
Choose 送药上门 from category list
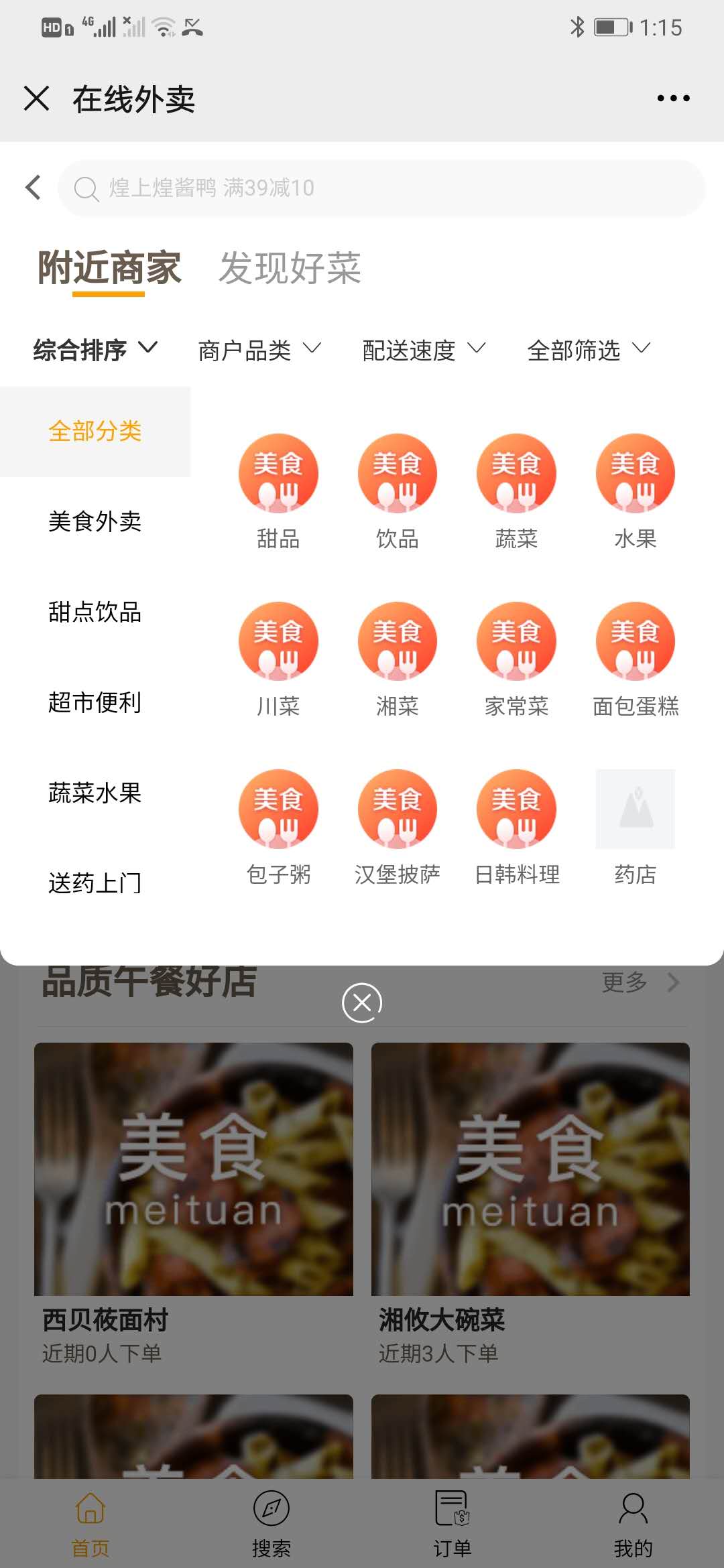pos(97,883)
